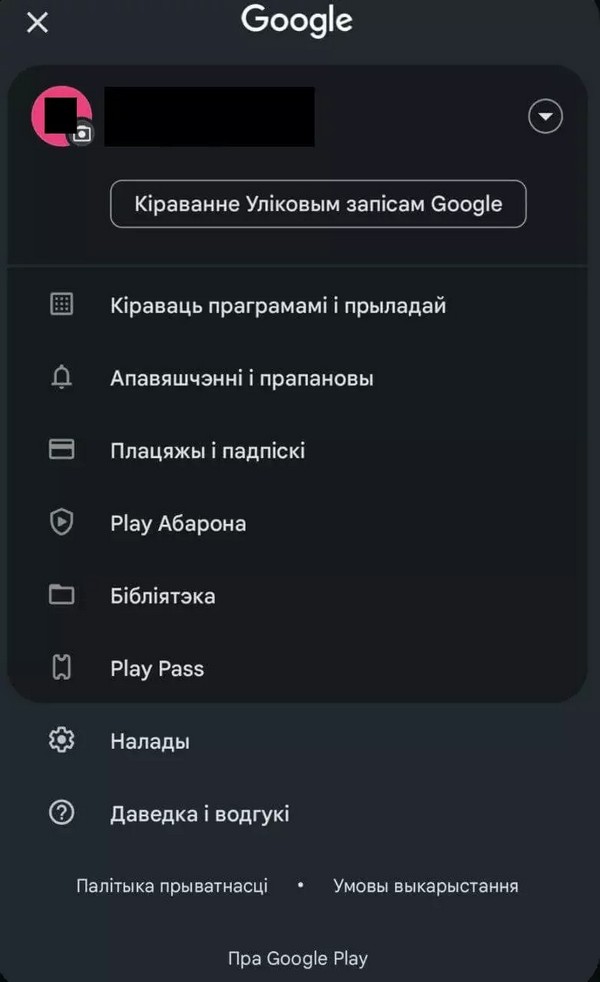600x982 pixels.
Task: Open Бібліятэка
Action: (x=162, y=596)
